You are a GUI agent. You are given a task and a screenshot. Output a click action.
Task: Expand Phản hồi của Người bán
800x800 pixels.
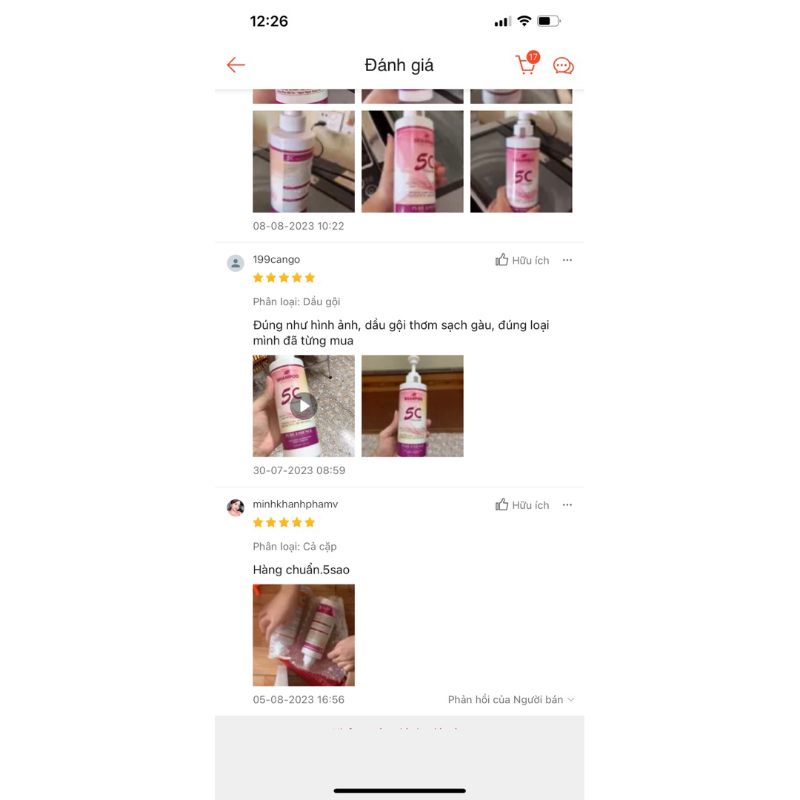coord(511,700)
